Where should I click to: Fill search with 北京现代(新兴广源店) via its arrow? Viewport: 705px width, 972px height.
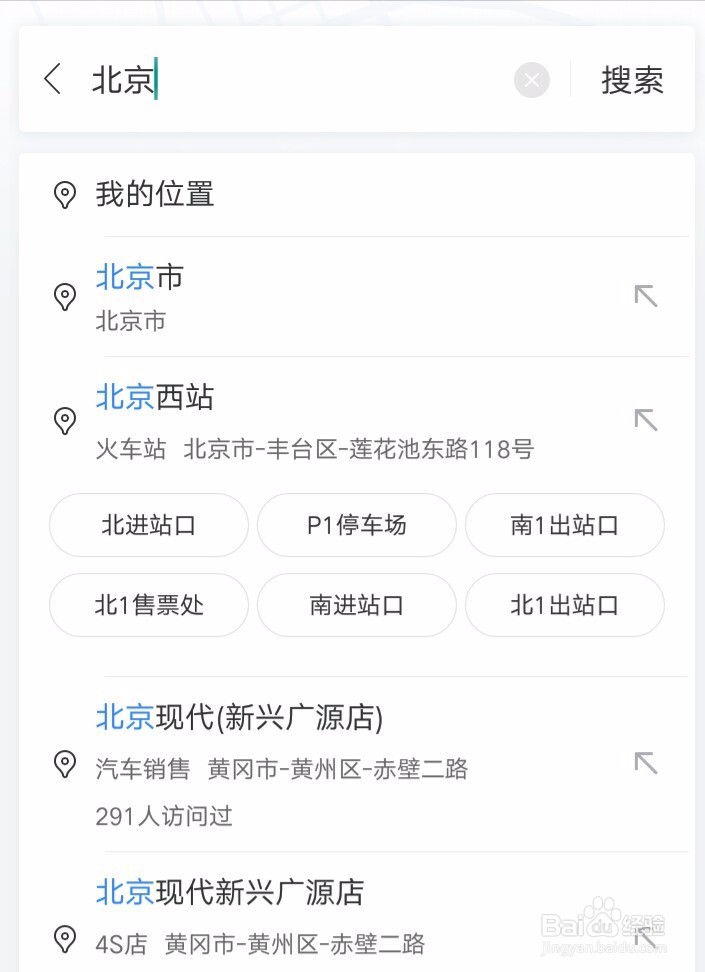646,763
